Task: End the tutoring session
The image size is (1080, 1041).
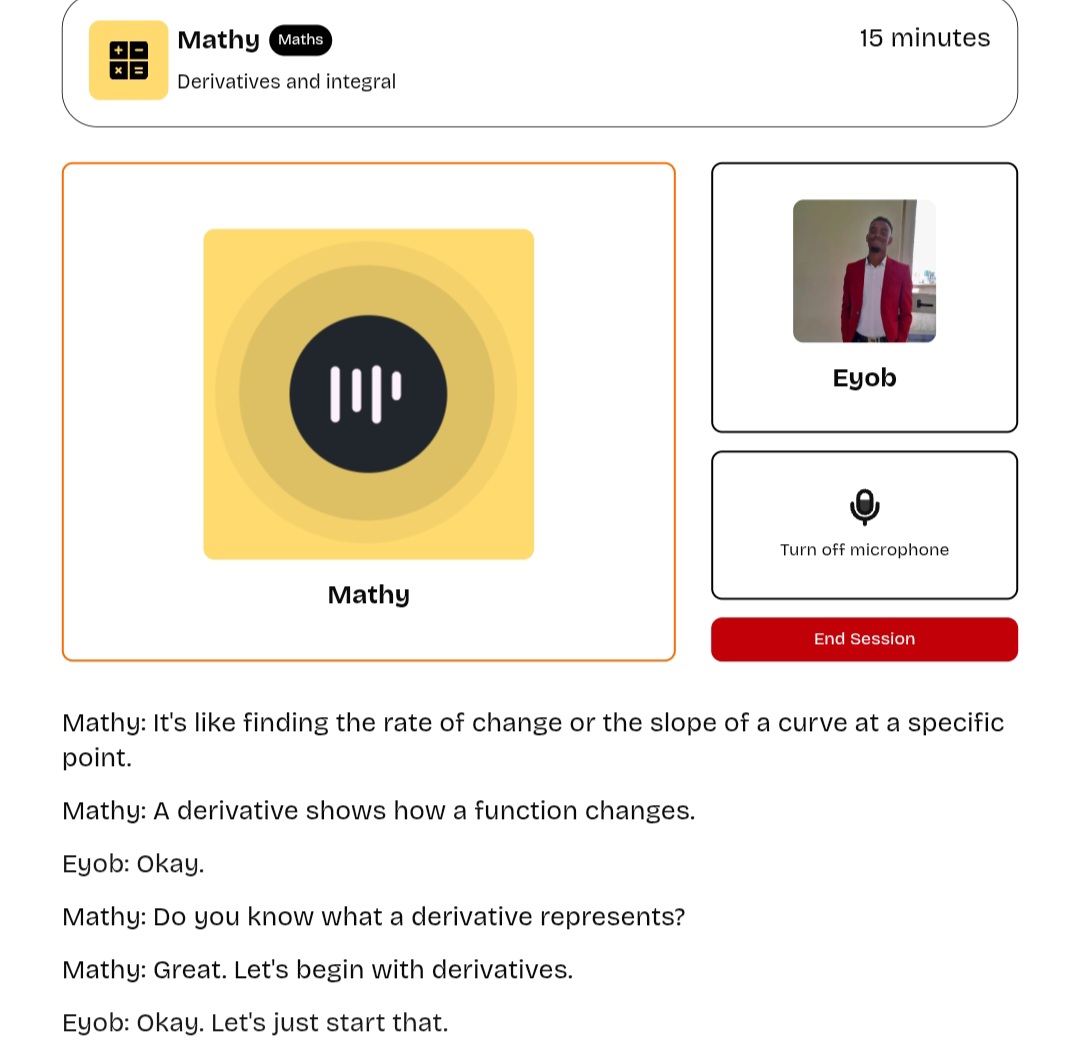Action: pyautogui.click(x=864, y=639)
